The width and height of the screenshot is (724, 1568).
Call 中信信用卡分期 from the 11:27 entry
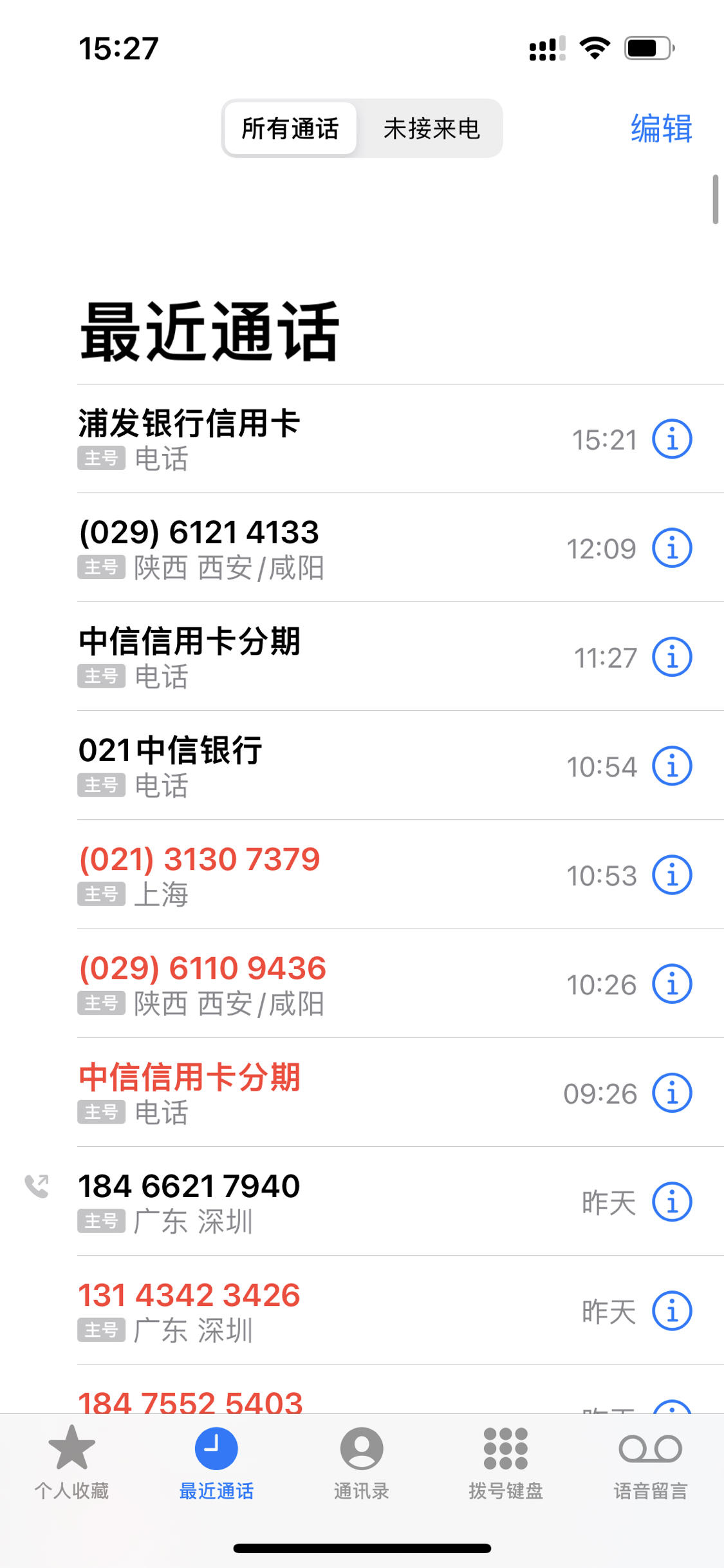tap(360, 657)
